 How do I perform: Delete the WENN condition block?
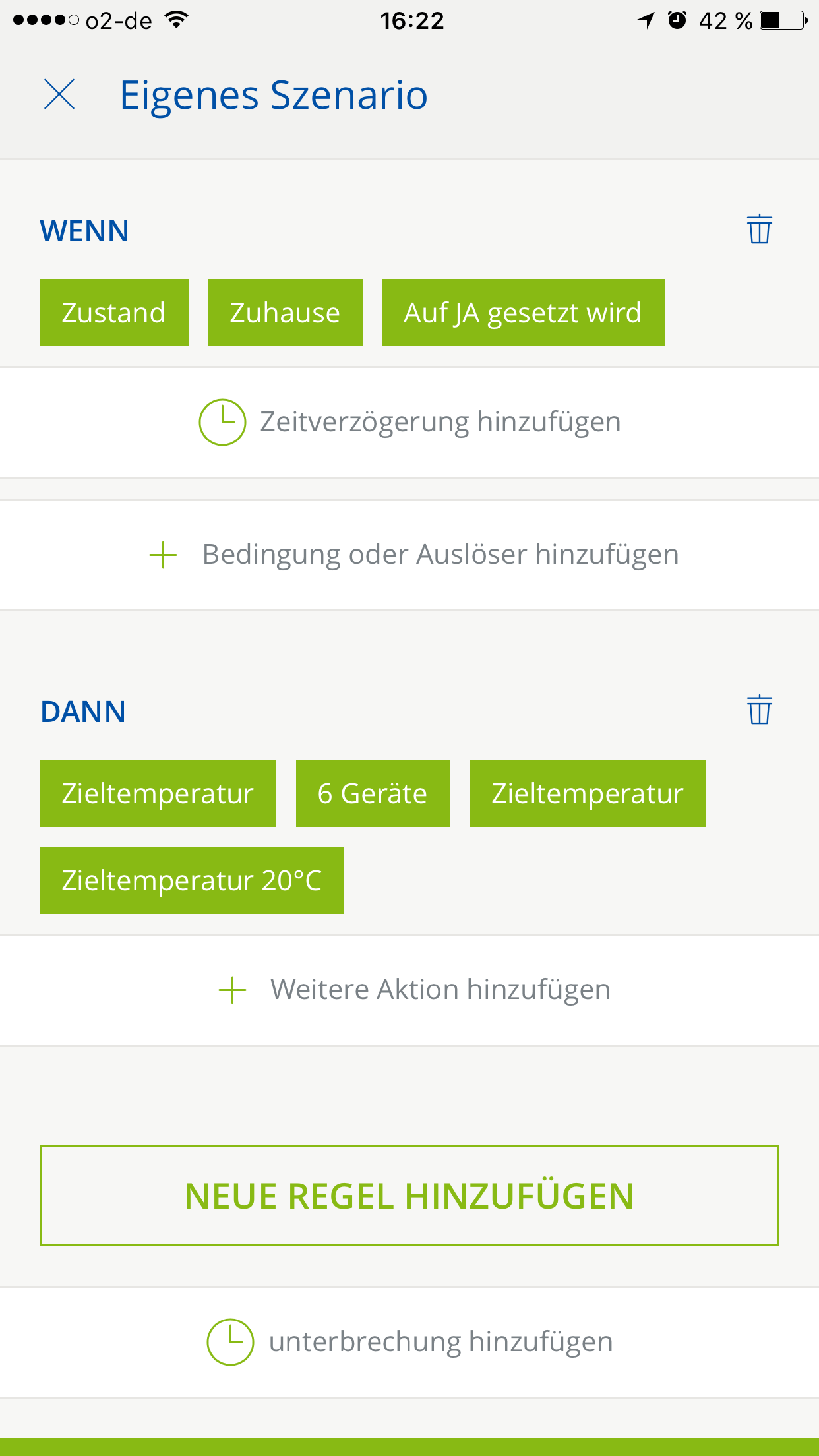click(x=759, y=229)
